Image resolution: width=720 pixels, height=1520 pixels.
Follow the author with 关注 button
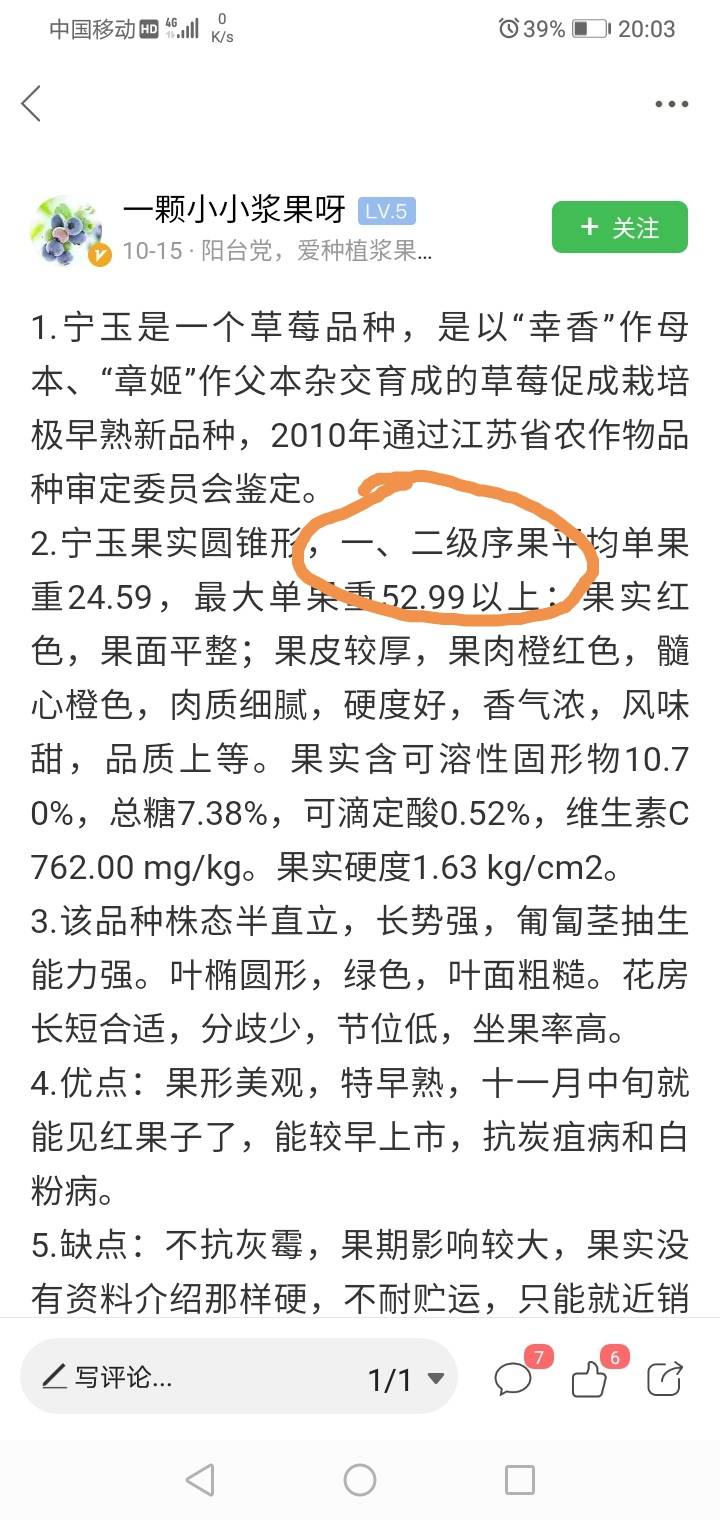(x=620, y=227)
